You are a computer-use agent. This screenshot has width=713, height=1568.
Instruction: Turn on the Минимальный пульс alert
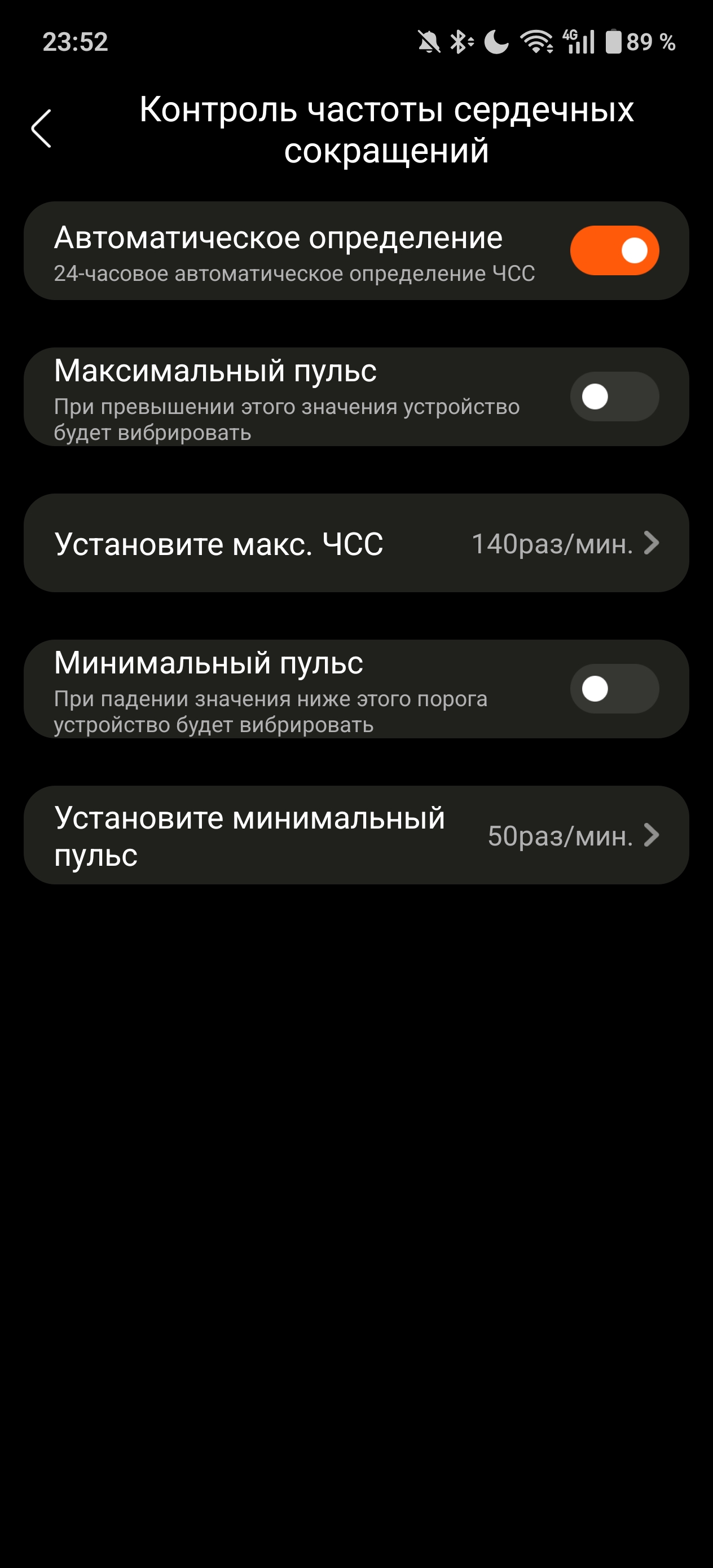pyautogui.click(x=614, y=689)
